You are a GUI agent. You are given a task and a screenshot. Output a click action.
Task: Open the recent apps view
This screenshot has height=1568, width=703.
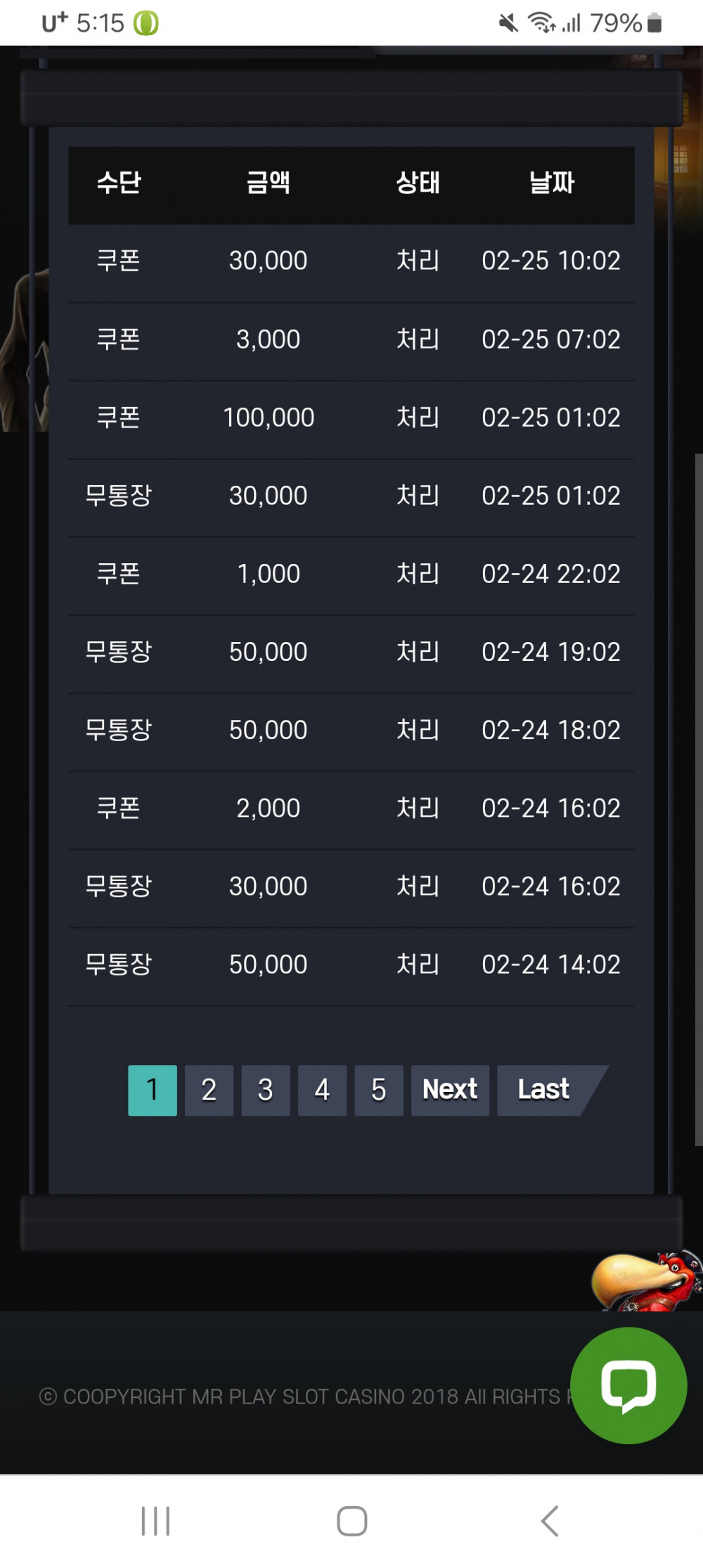click(155, 1521)
